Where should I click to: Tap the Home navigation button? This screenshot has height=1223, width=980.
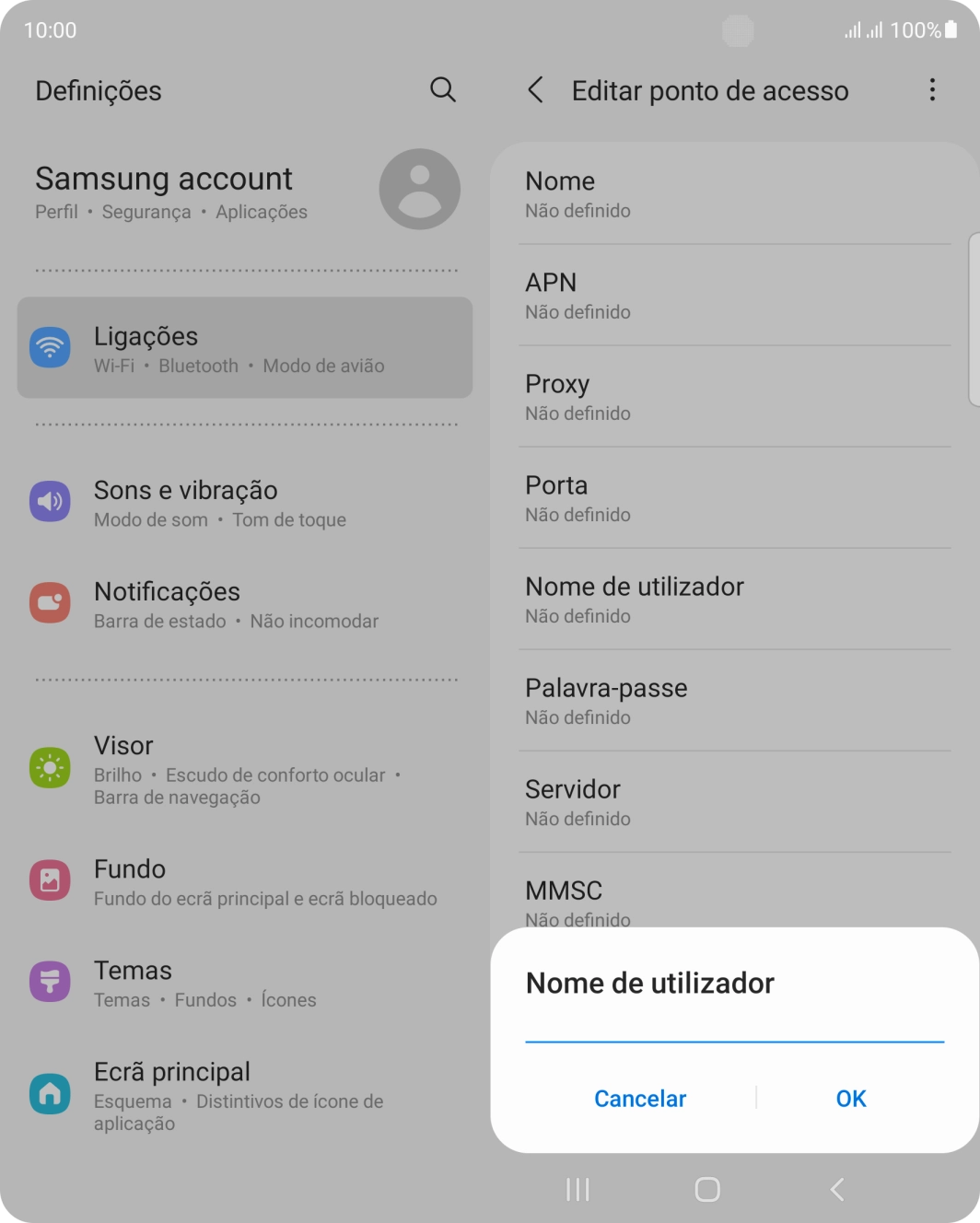(706, 1190)
